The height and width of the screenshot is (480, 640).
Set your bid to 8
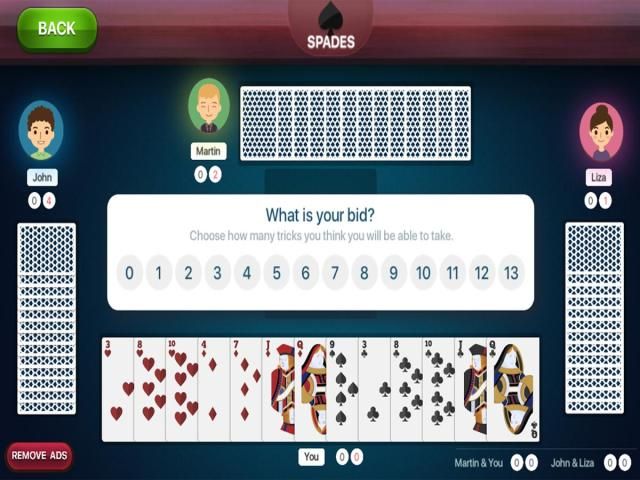365,272
